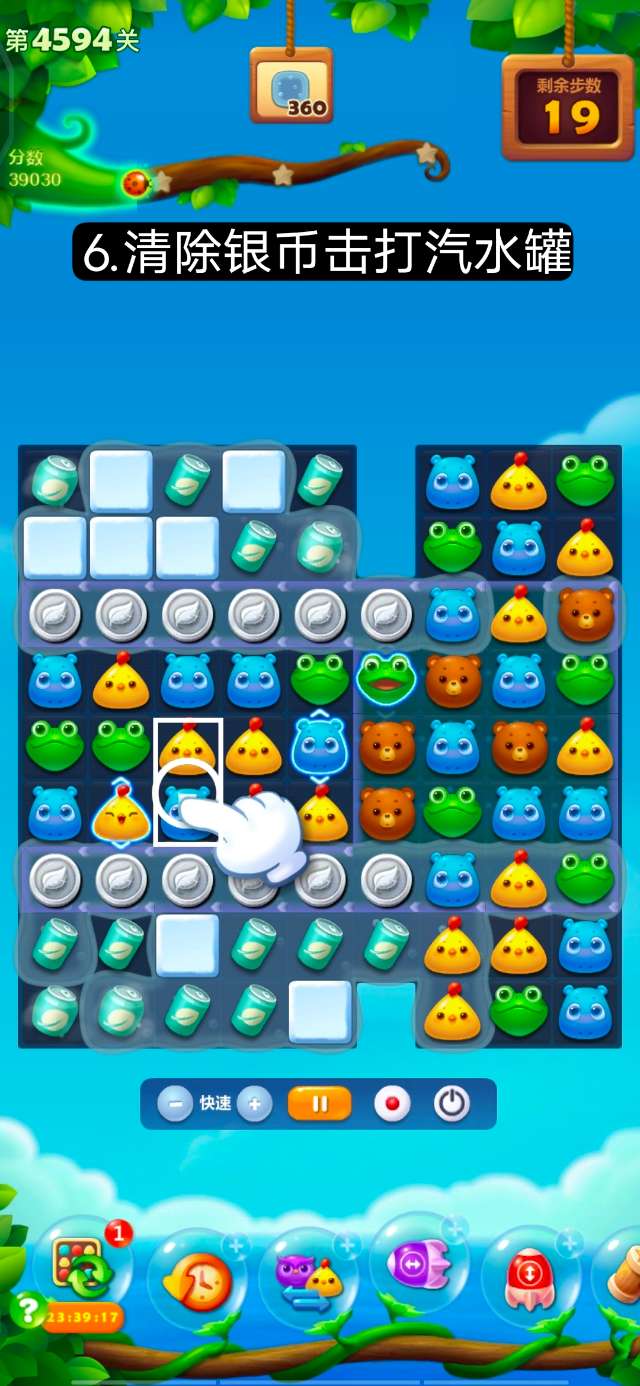Open the green question mark help

[x=25, y=1308]
